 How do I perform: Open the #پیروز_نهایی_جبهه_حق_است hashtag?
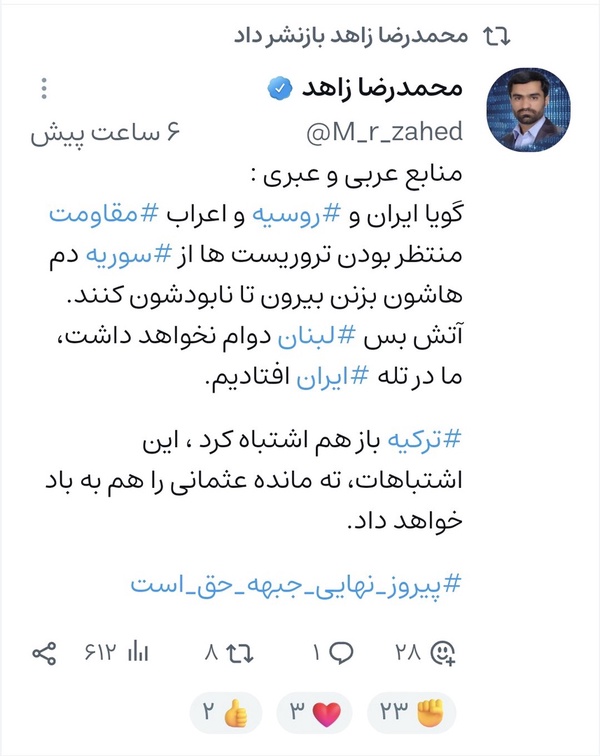coord(296,584)
